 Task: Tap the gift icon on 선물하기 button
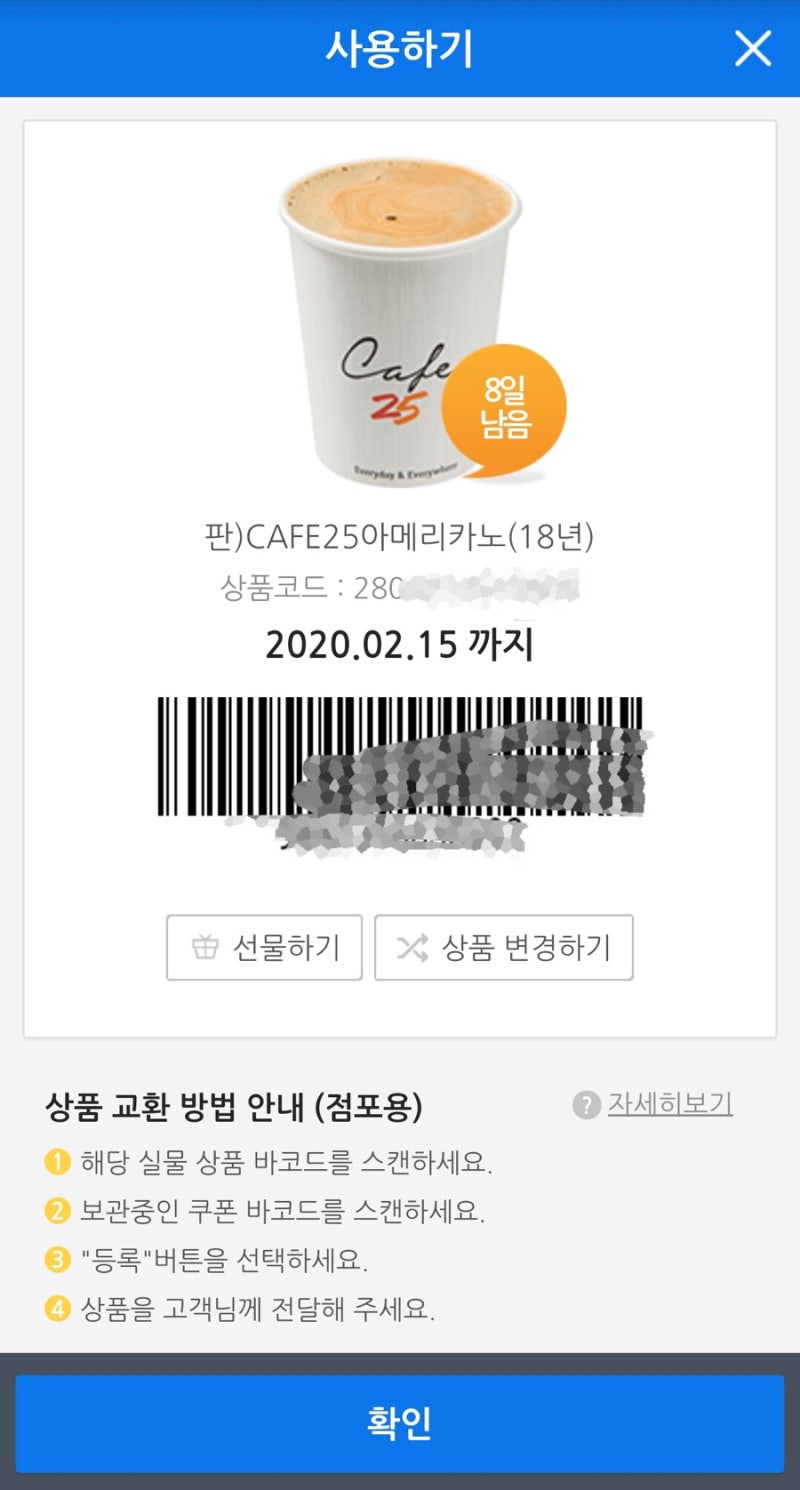coord(203,948)
